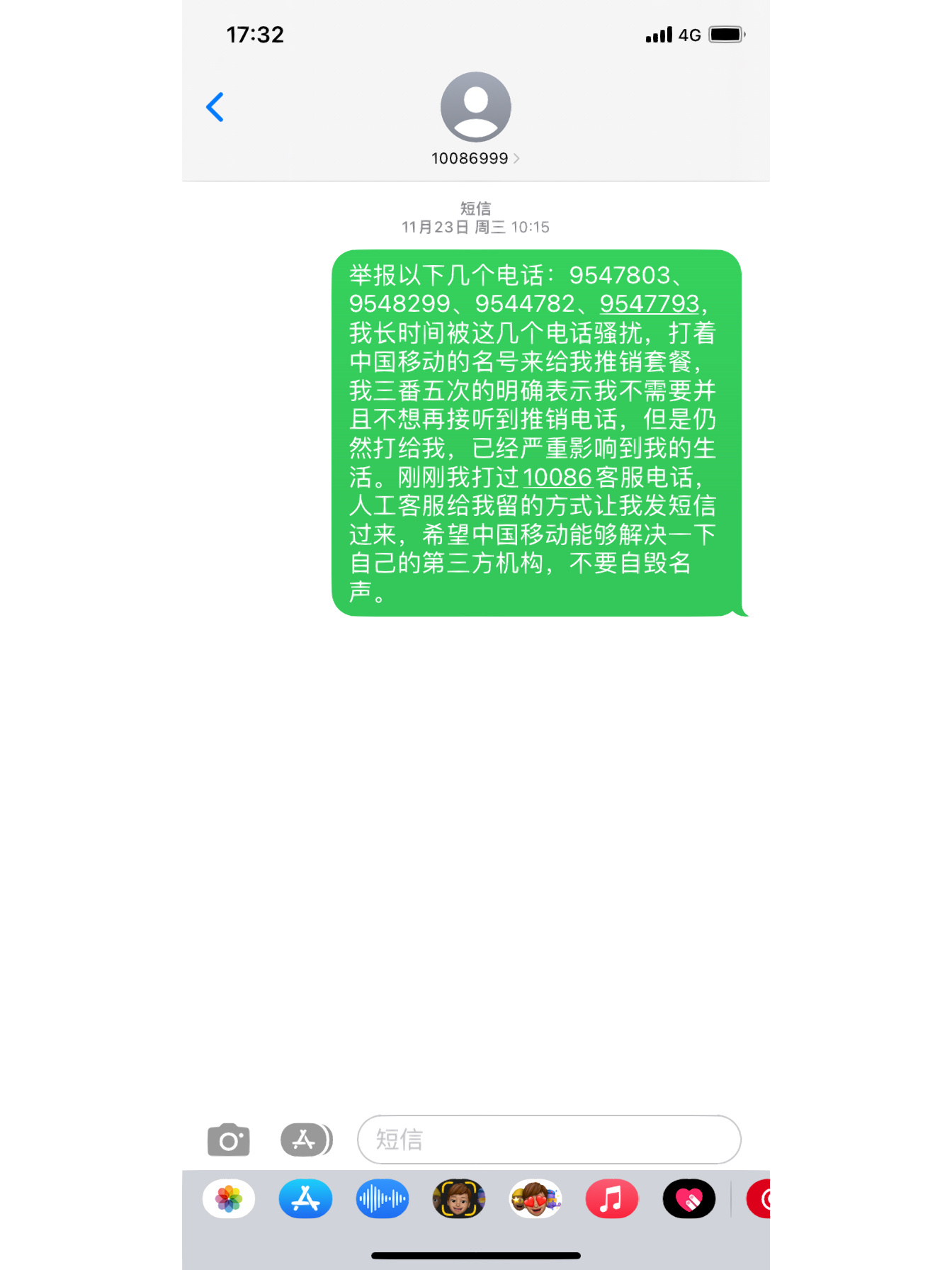Select the blue audio waveform app icon

tap(382, 1198)
